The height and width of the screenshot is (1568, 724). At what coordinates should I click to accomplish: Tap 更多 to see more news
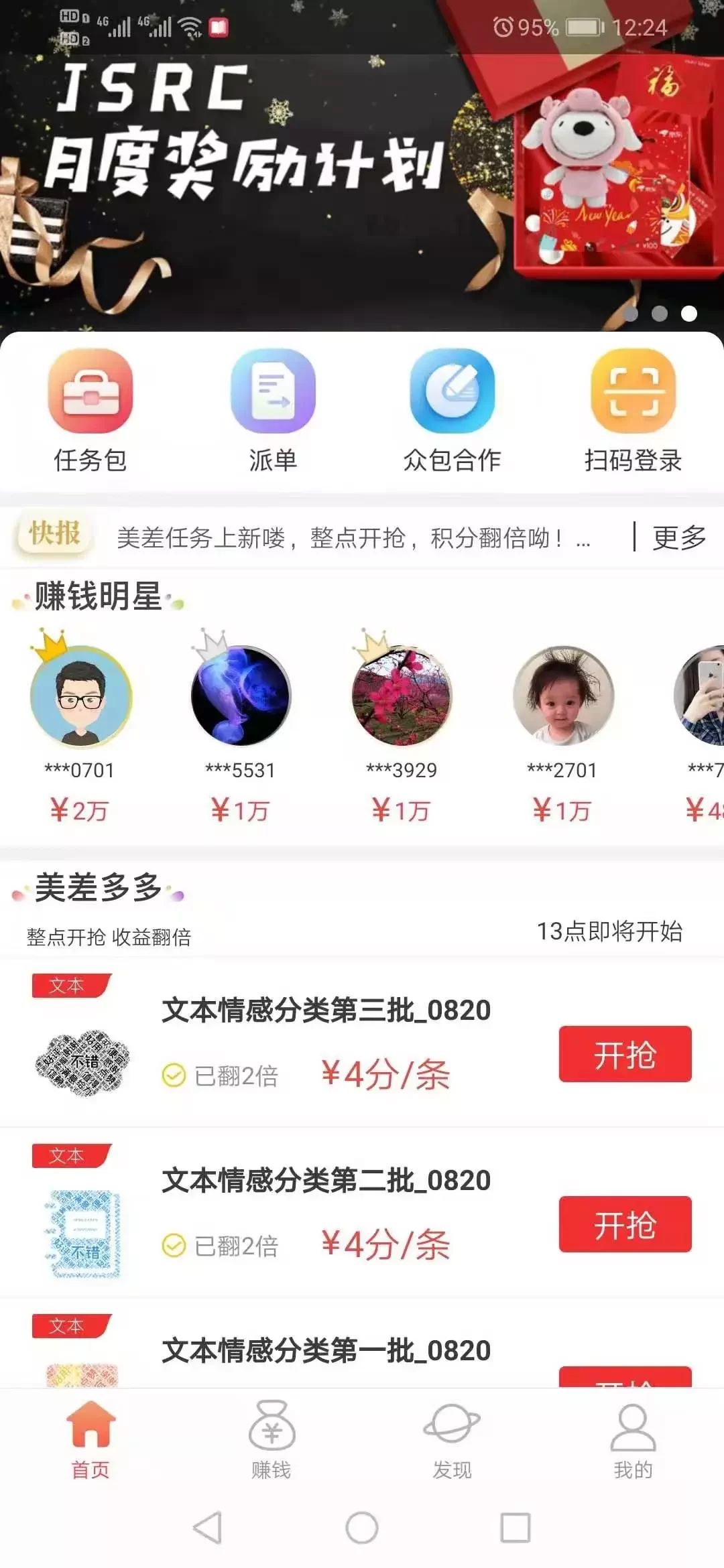tap(678, 537)
